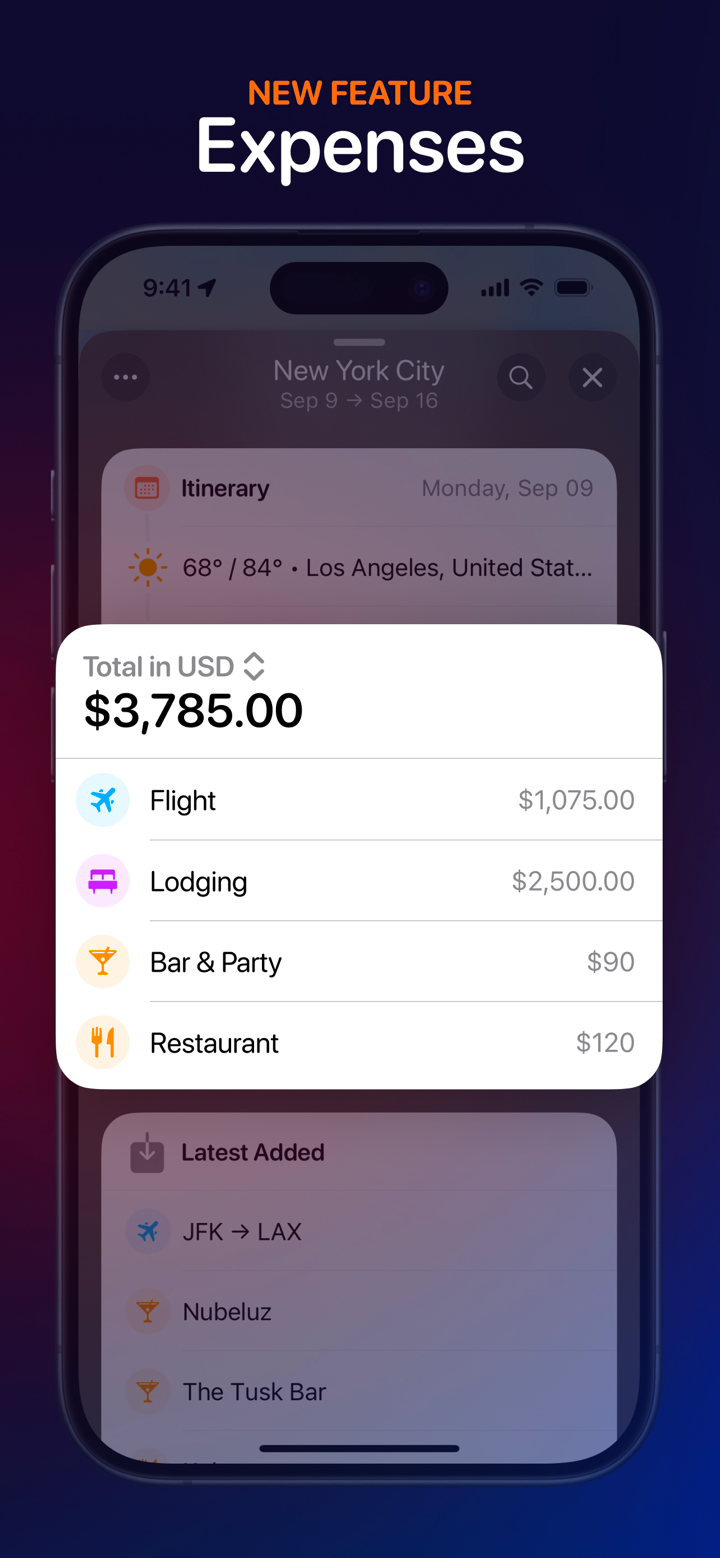720x1558 pixels.
Task: Close the New York City trip view
Action: click(592, 377)
